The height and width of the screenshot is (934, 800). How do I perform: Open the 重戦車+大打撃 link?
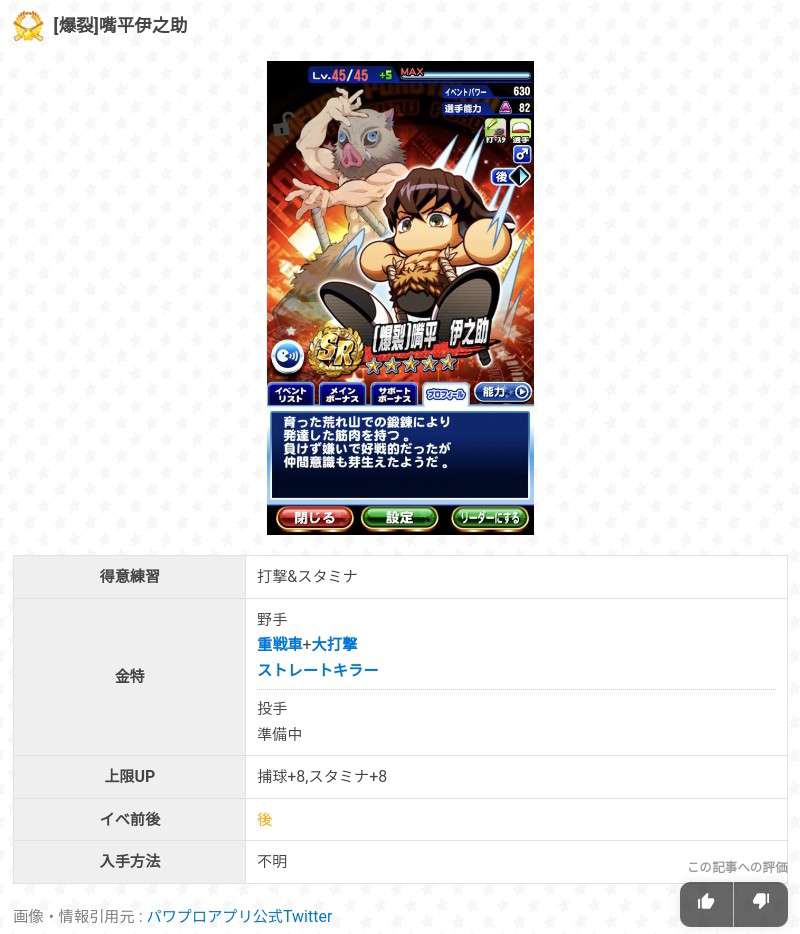(x=307, y=645)
